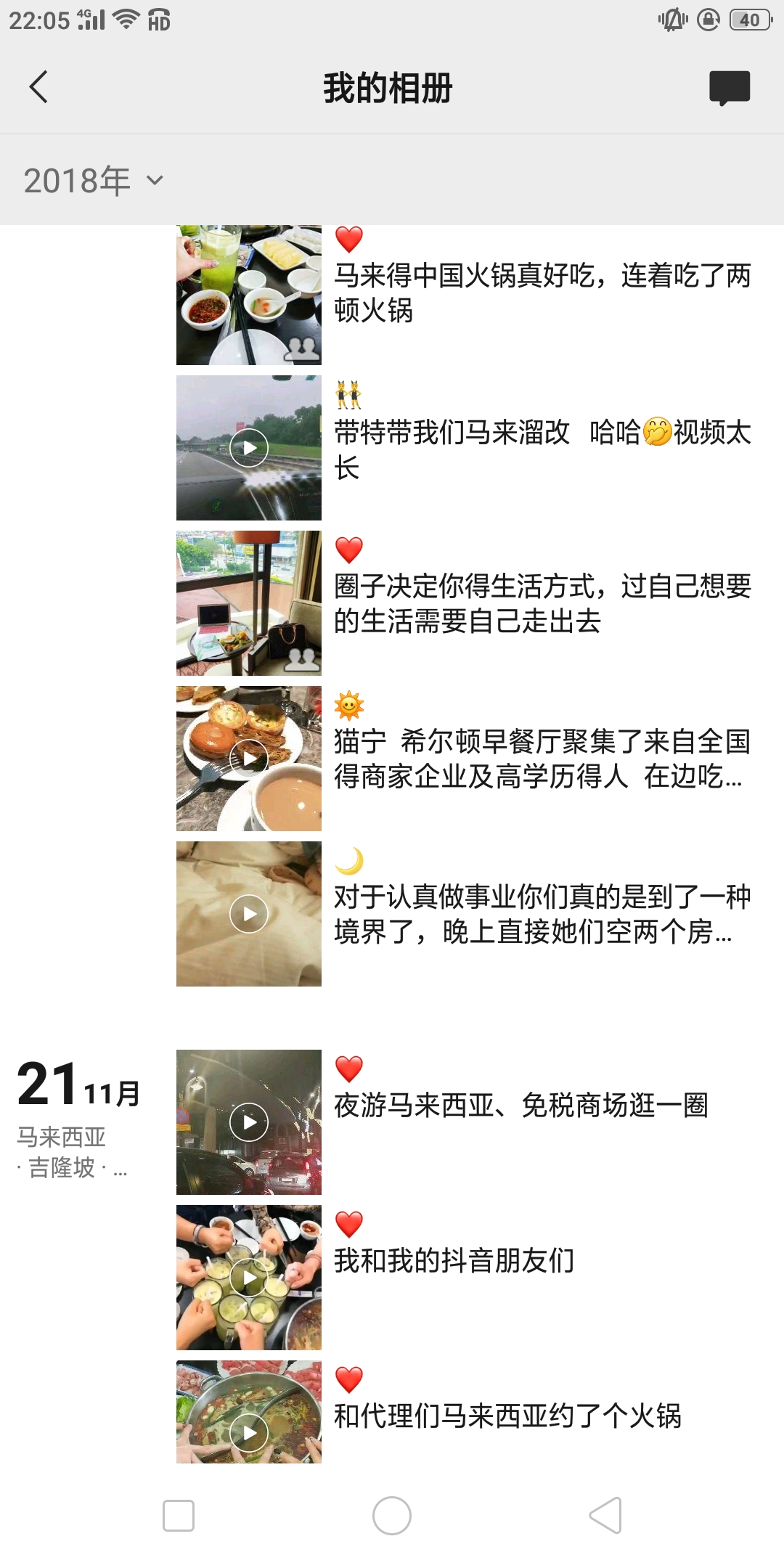This screenshot has width=784, height=1568.
Task: Play video 对于认真做事业你们真的是到了一种境界
Action: 248,914
